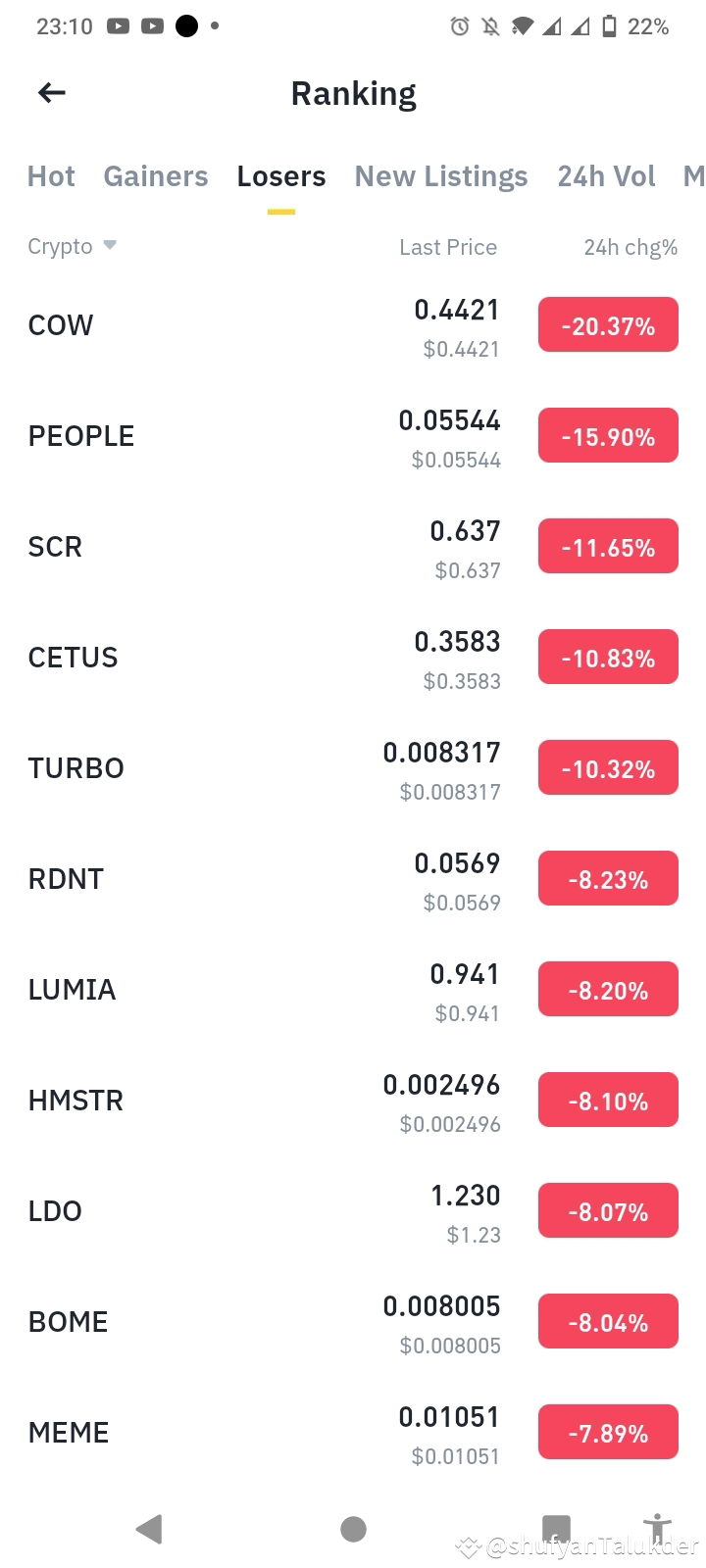706x1568 pixels.
Task: Tap a YouTube icon in the status bar
Action: pyautogui.click(x=119, y=26)
